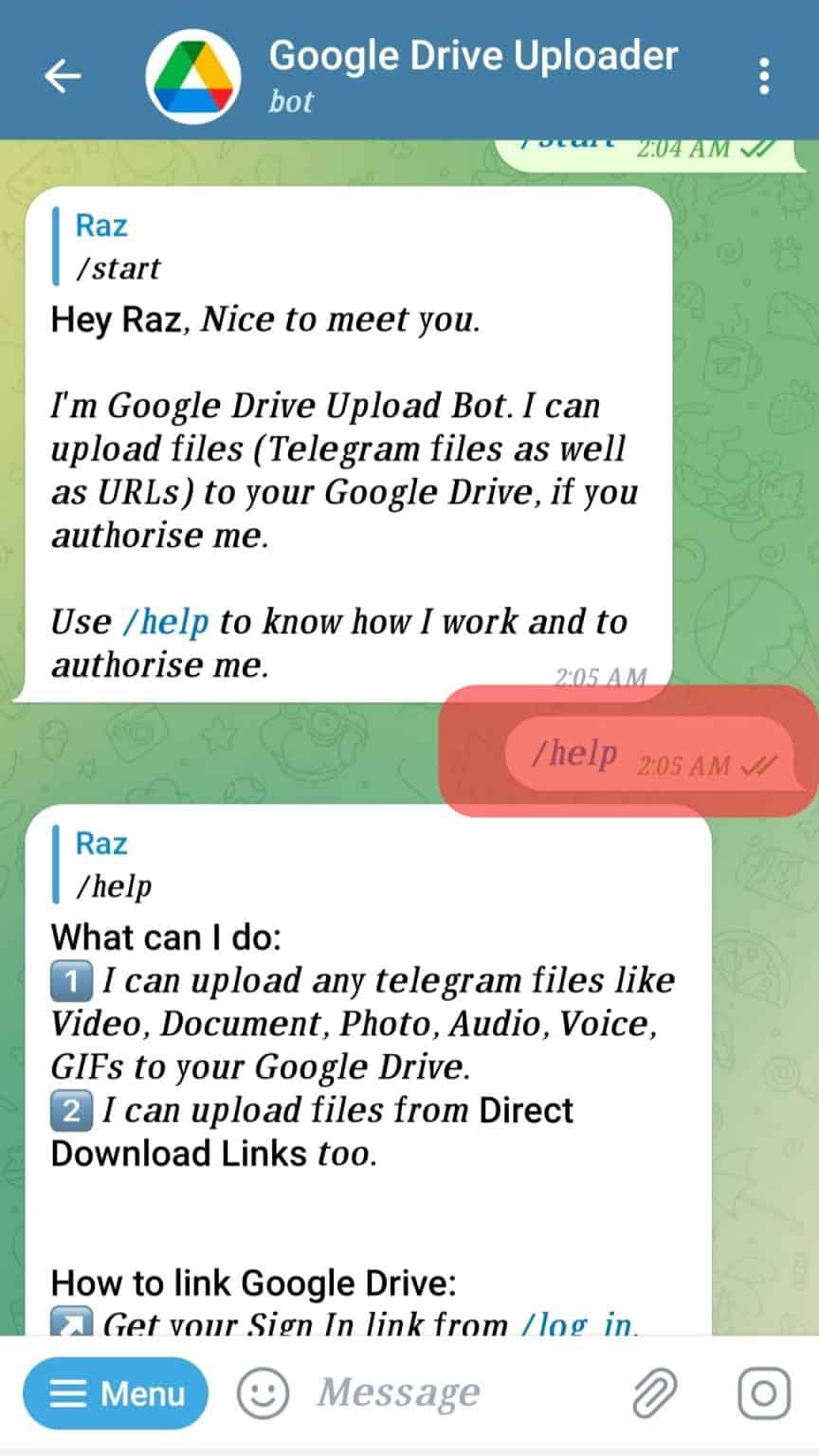The height and width of the screenshot is (1456, 819).
Task: Click the paperclip attachment icon
Action: coord(652,1393)
